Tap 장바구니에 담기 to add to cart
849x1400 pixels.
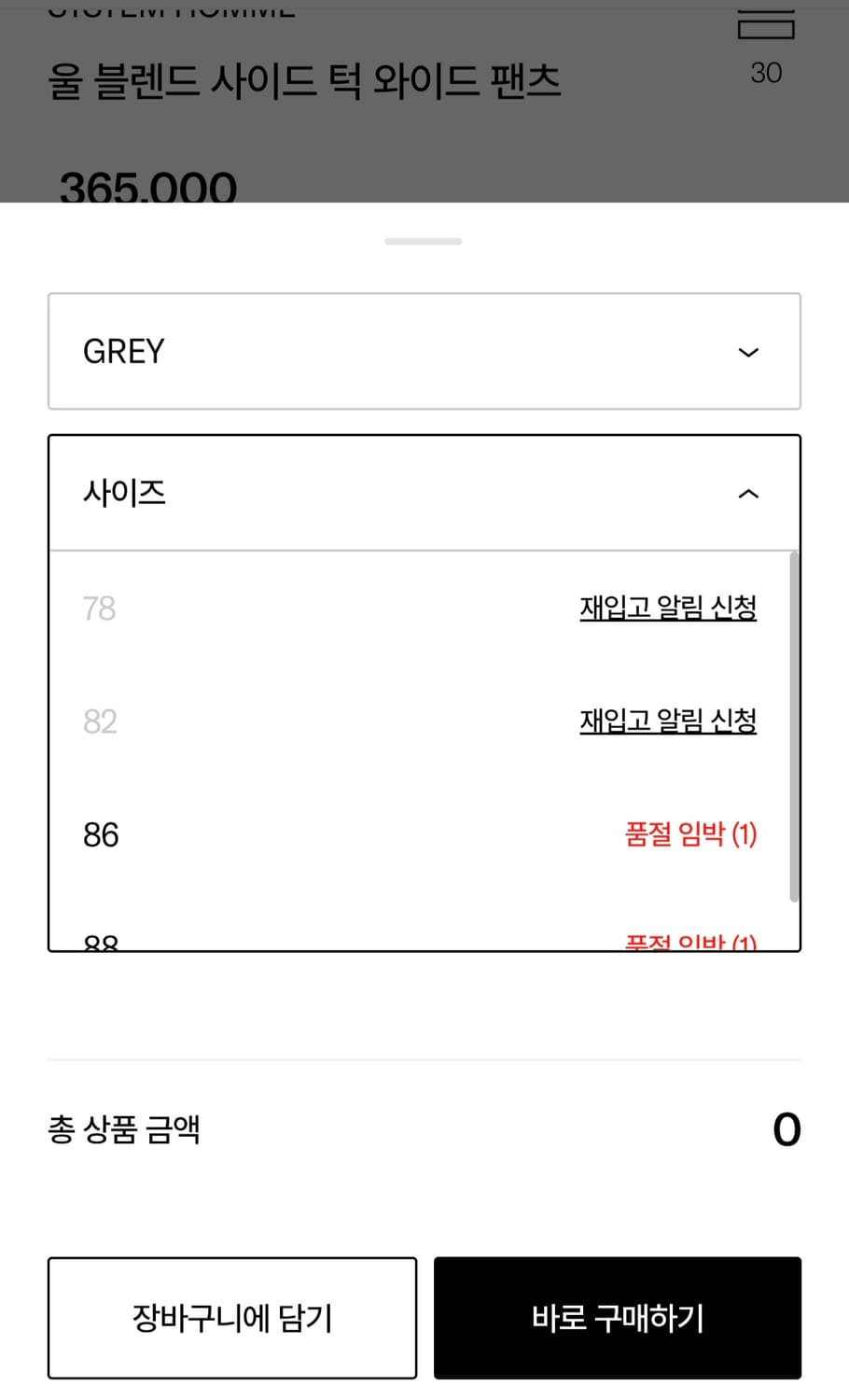[231, 1318]
